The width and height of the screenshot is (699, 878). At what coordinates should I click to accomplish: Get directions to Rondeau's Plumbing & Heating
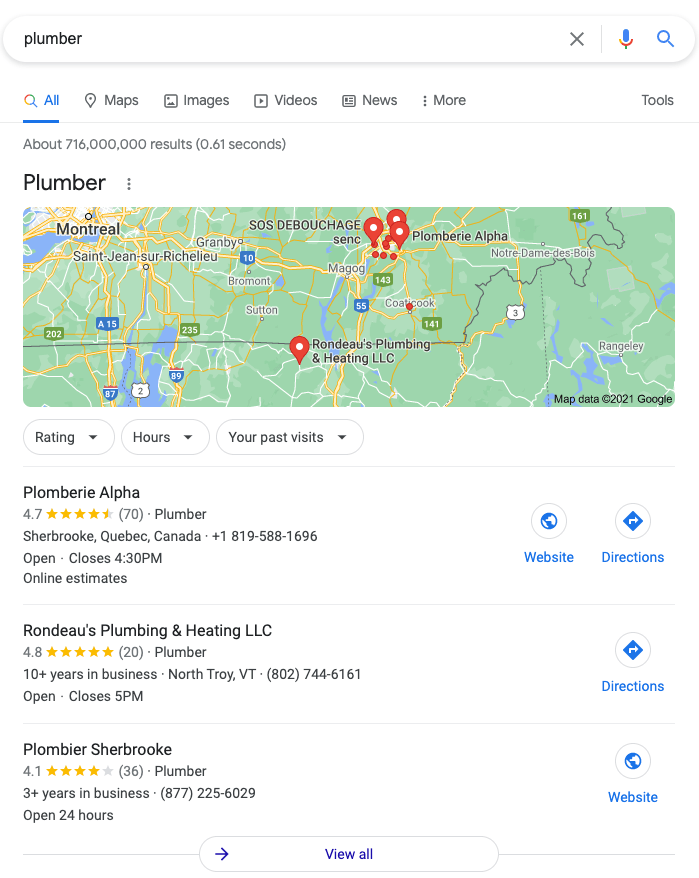pyautogui.click(x=632, y=662)
